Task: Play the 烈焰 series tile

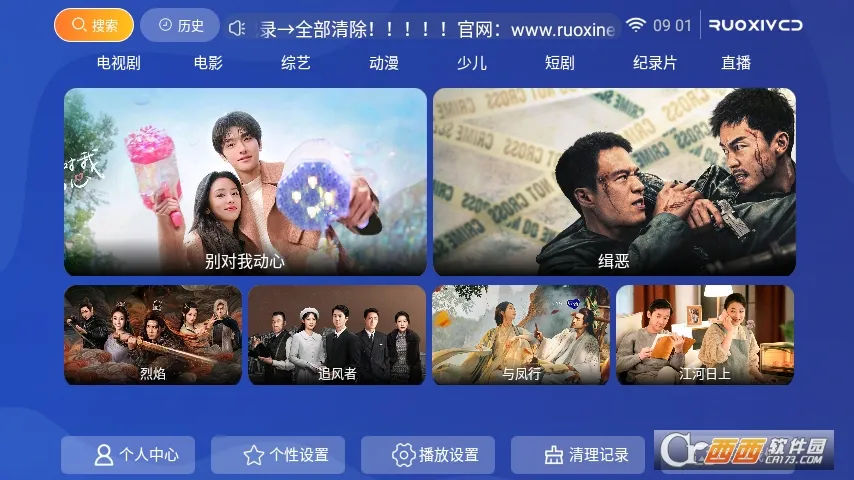Action: point(153,335)
